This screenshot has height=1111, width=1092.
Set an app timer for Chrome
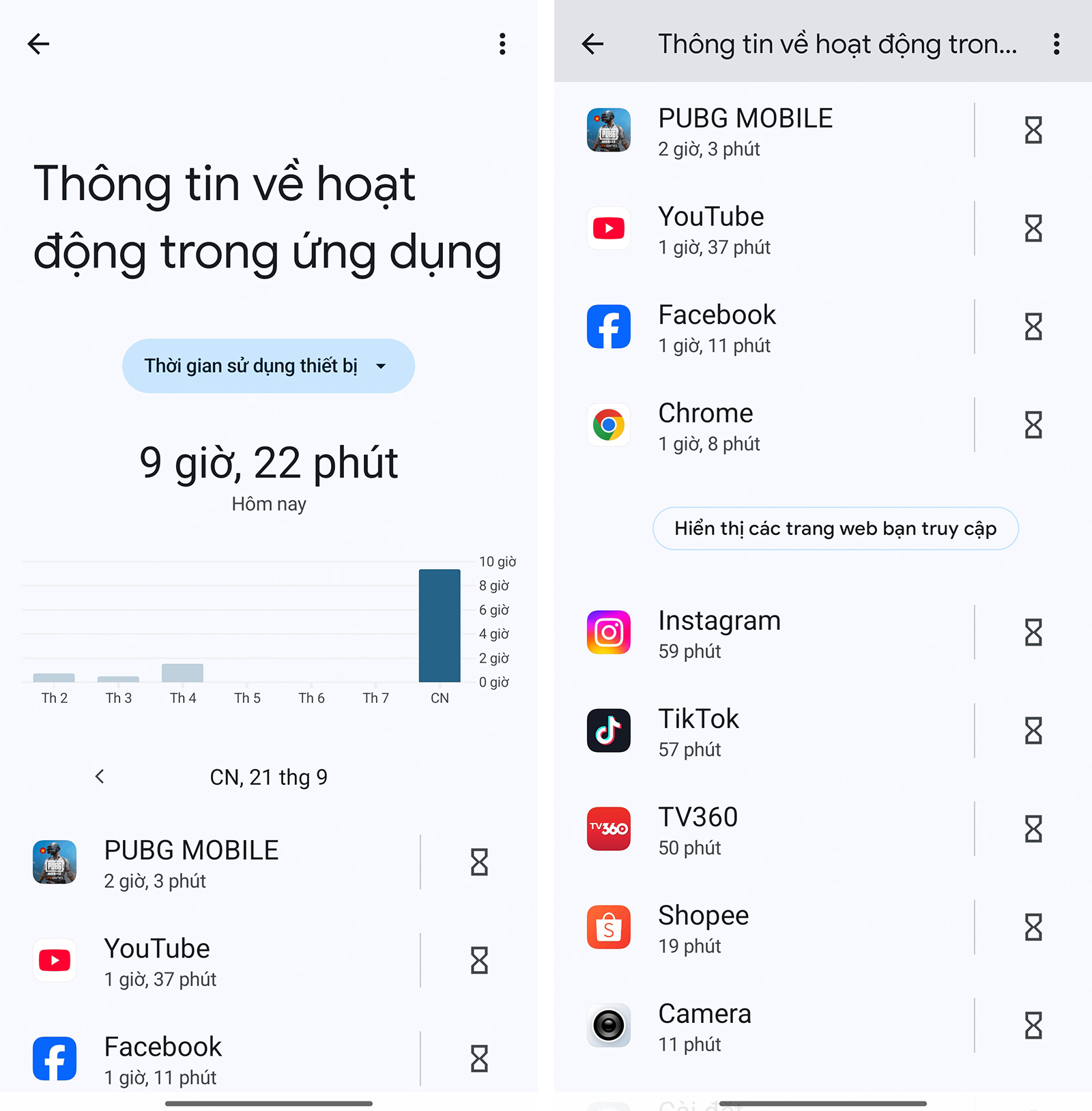[1033, 425]
